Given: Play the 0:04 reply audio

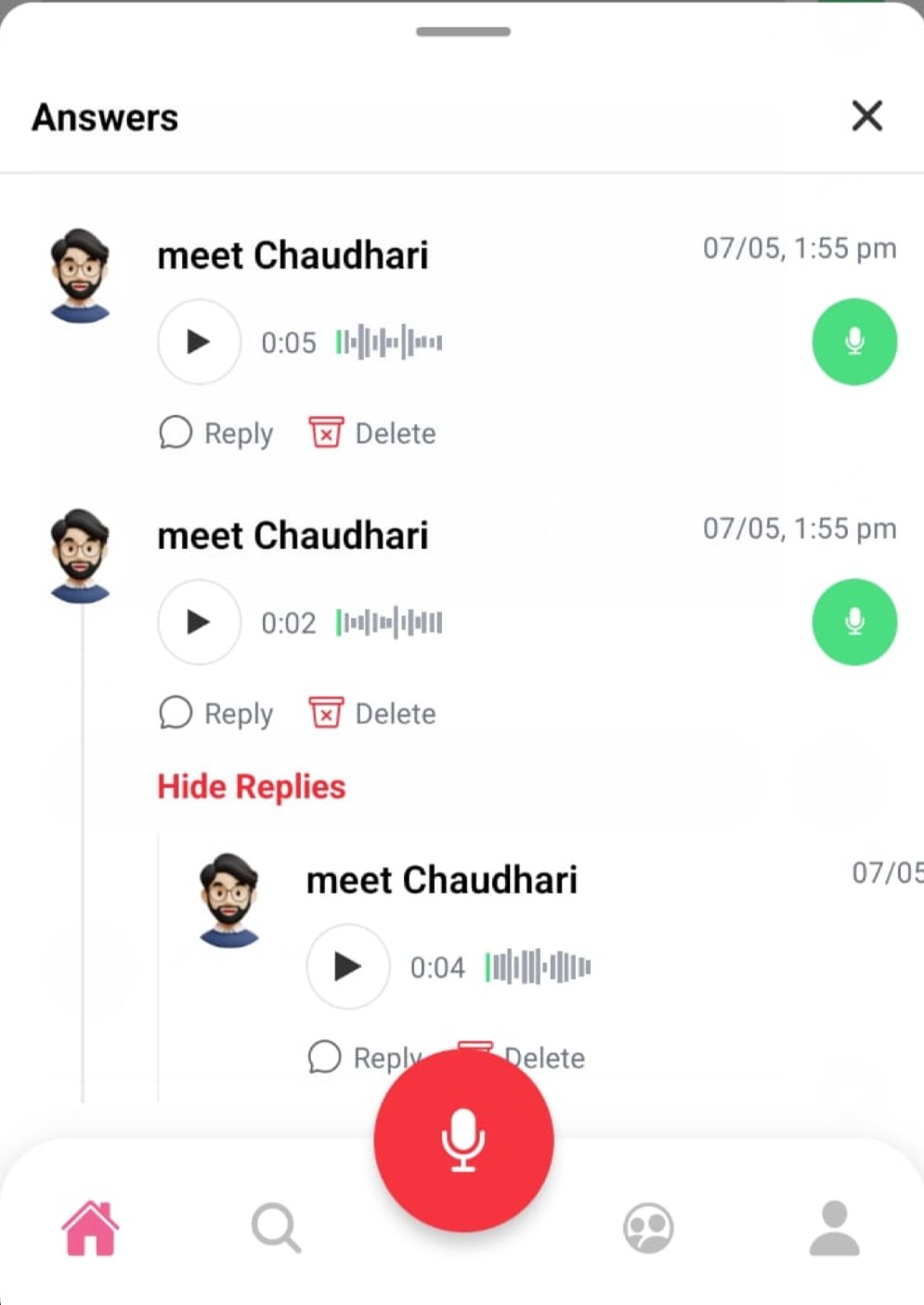Looking at the screenshot, I should [346, 966].
